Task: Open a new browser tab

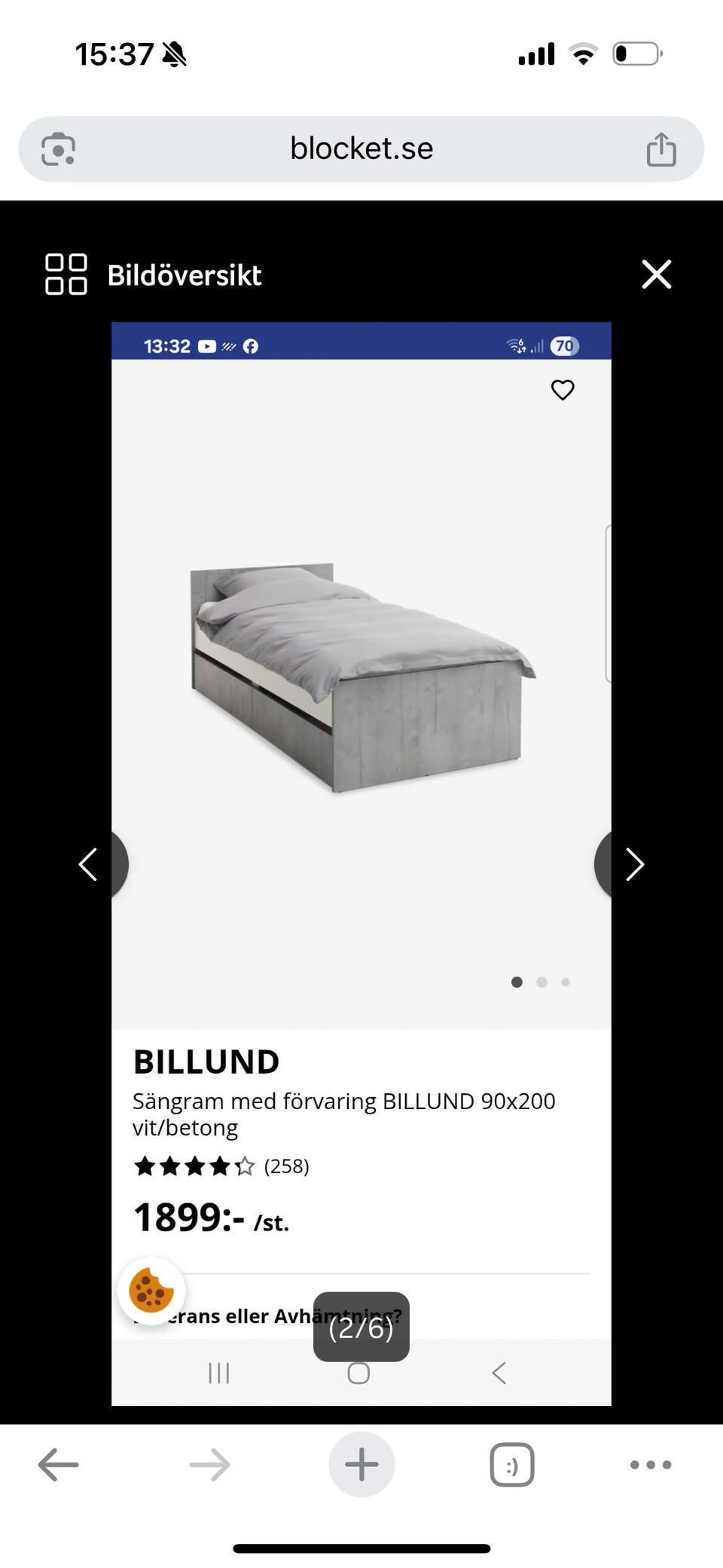Action: click(x=361, y=1465)
